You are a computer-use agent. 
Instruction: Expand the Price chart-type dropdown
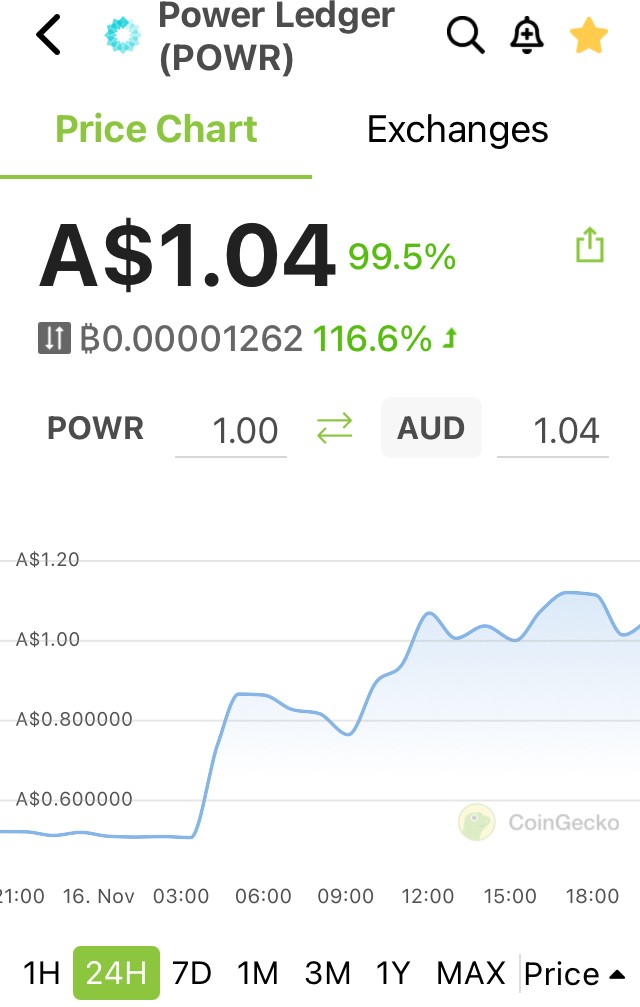[x=575, y=974]
